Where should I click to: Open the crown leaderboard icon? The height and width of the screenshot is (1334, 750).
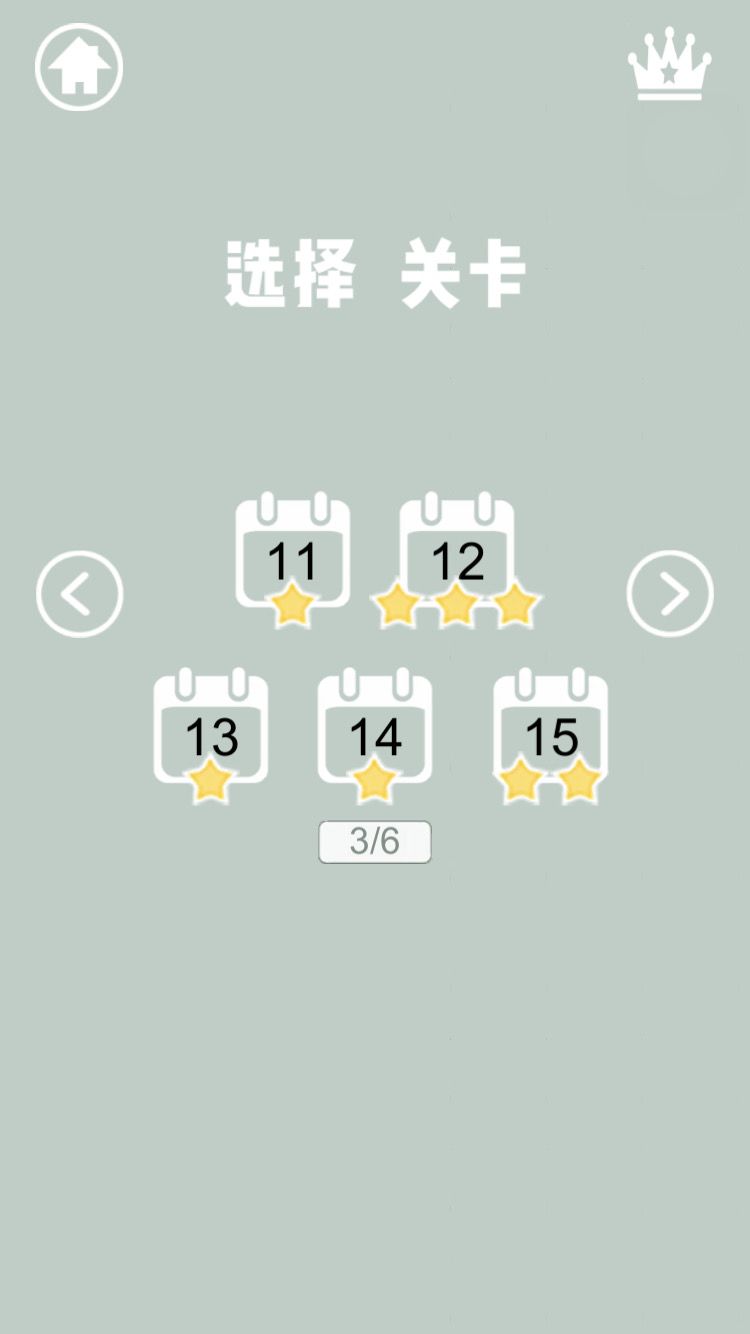pos(668,67)
